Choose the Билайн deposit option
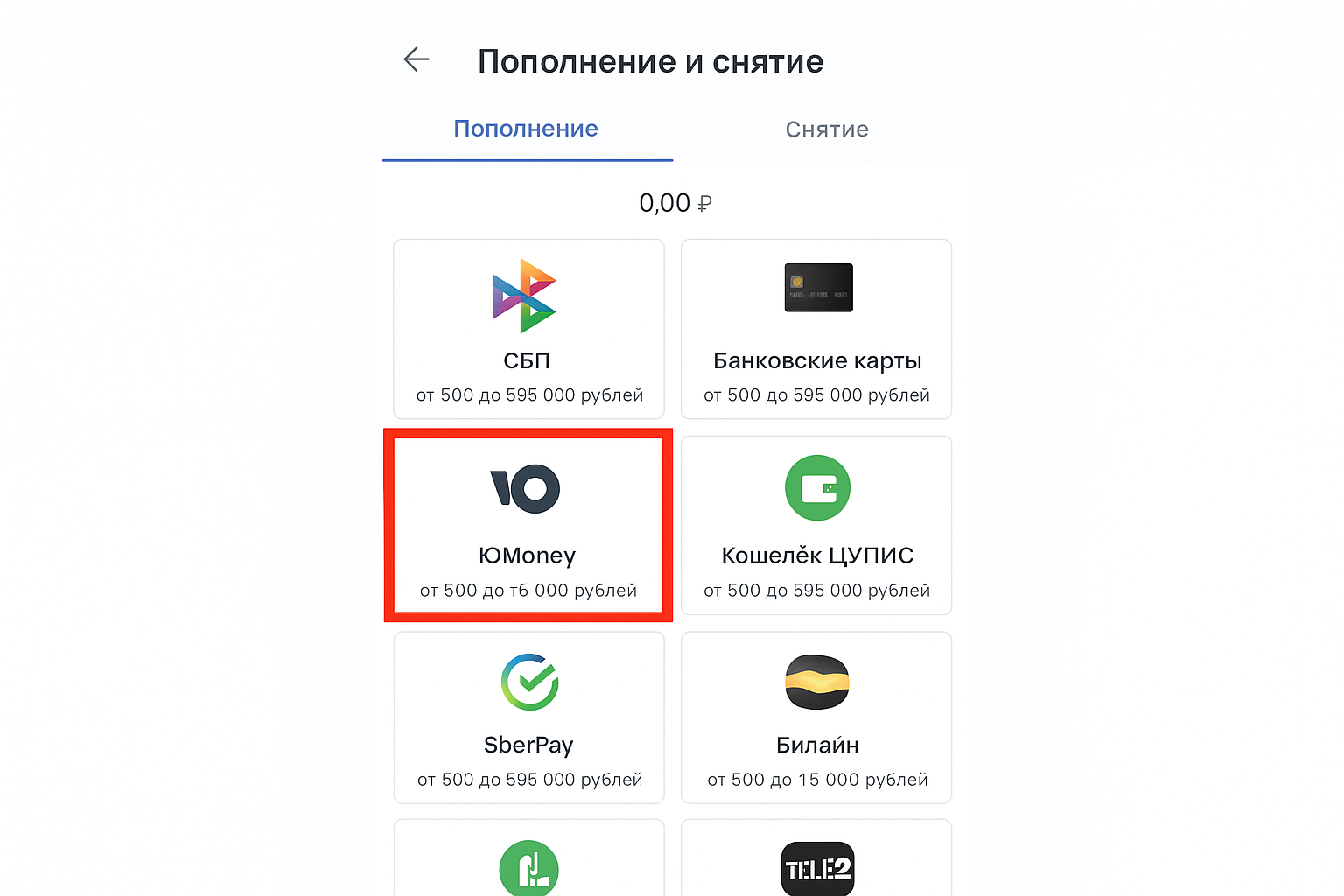 (x=816, y=717)
